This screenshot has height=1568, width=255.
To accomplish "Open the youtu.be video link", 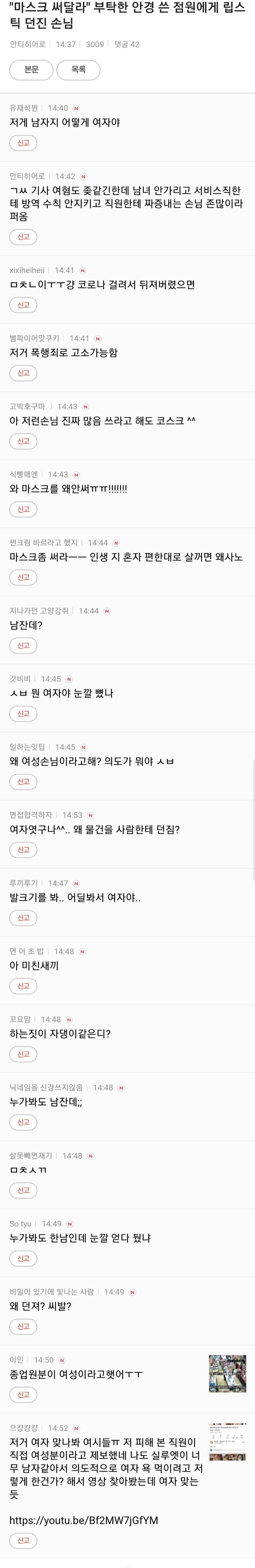I will click(x=83, y=1520).
